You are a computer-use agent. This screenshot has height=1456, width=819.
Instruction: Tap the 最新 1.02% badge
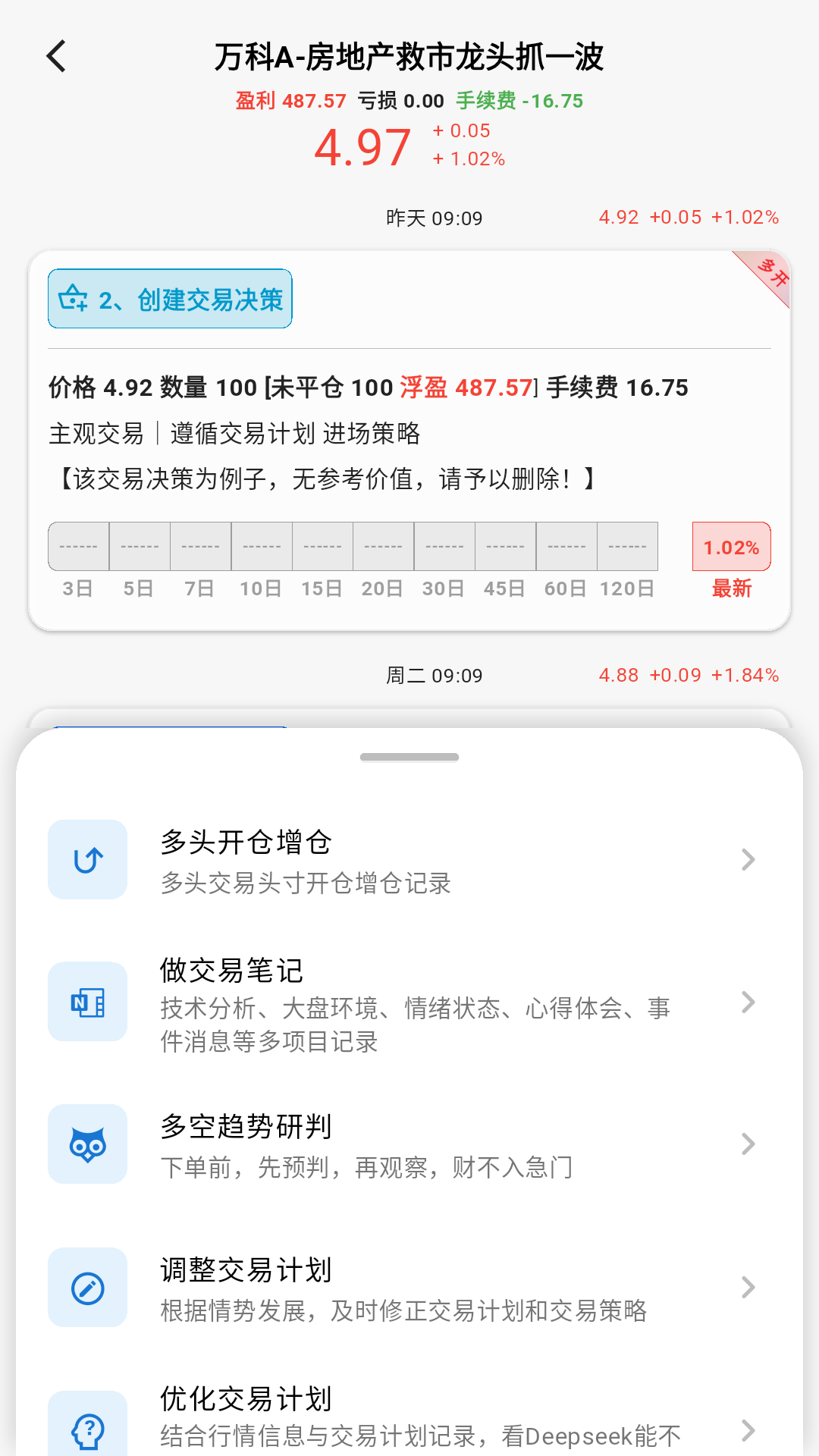(x=730, y=546)
